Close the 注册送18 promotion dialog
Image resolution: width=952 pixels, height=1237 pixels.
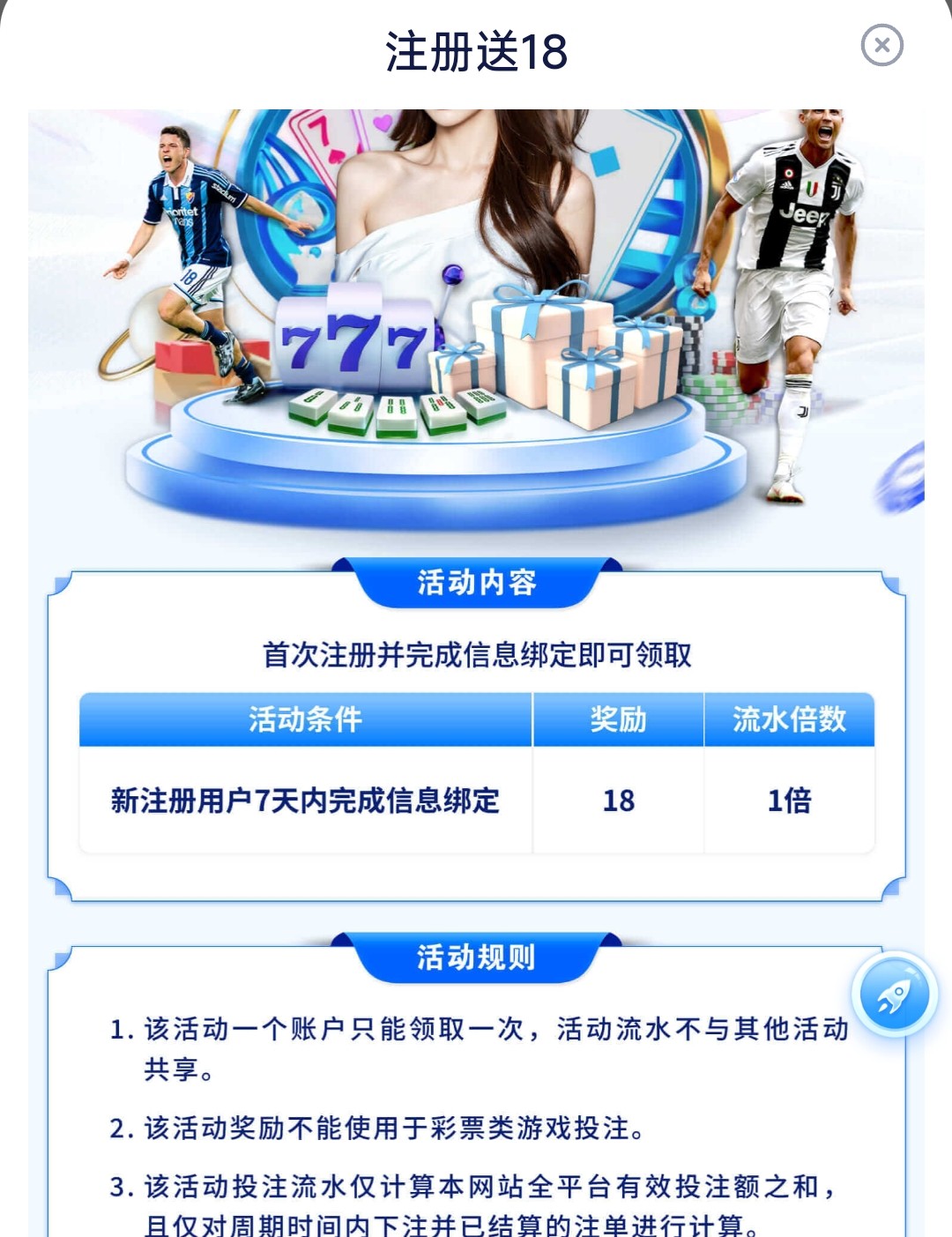pyautogui.click(x=881, y=45)
